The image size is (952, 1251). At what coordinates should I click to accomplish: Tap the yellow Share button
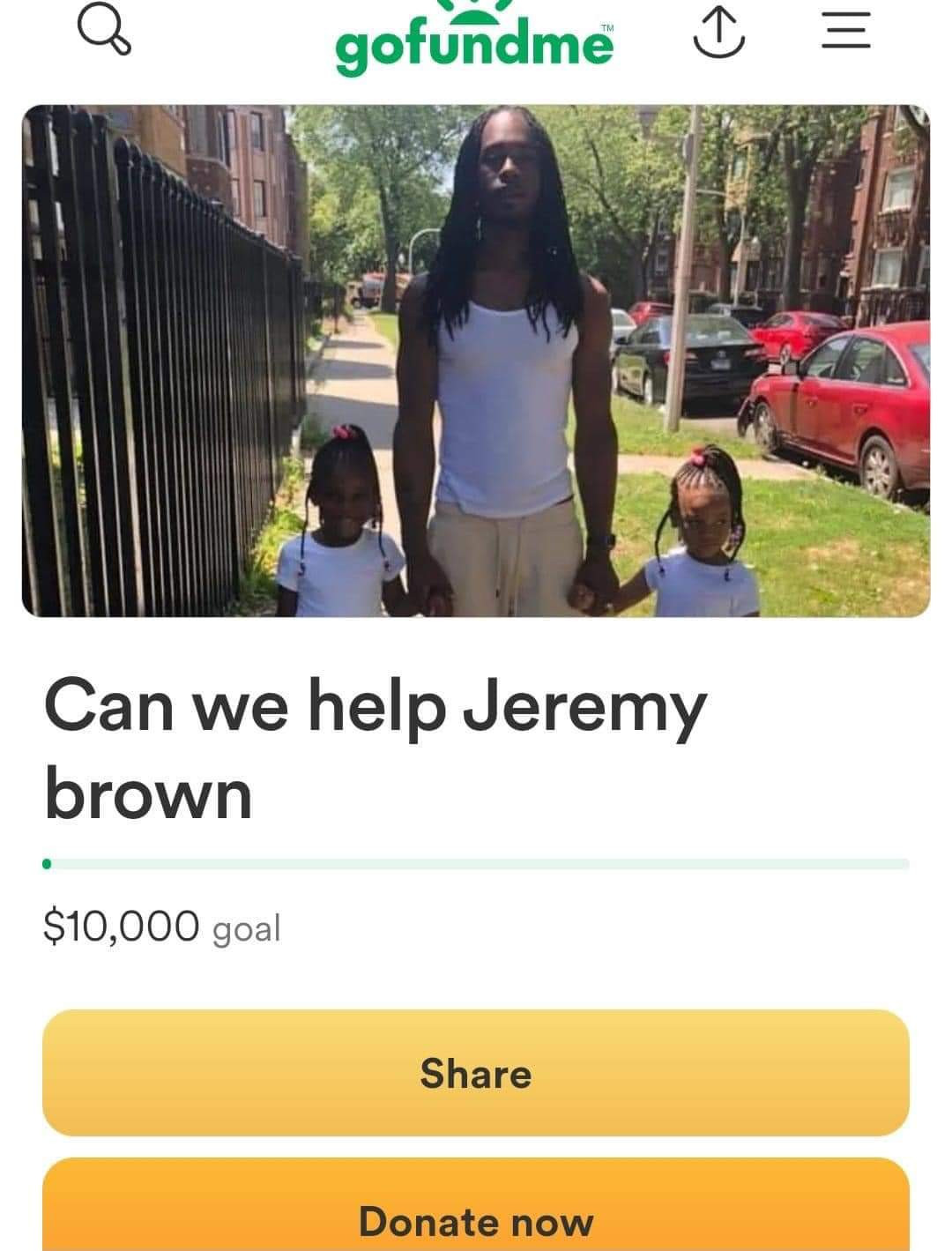point(475,1072)
